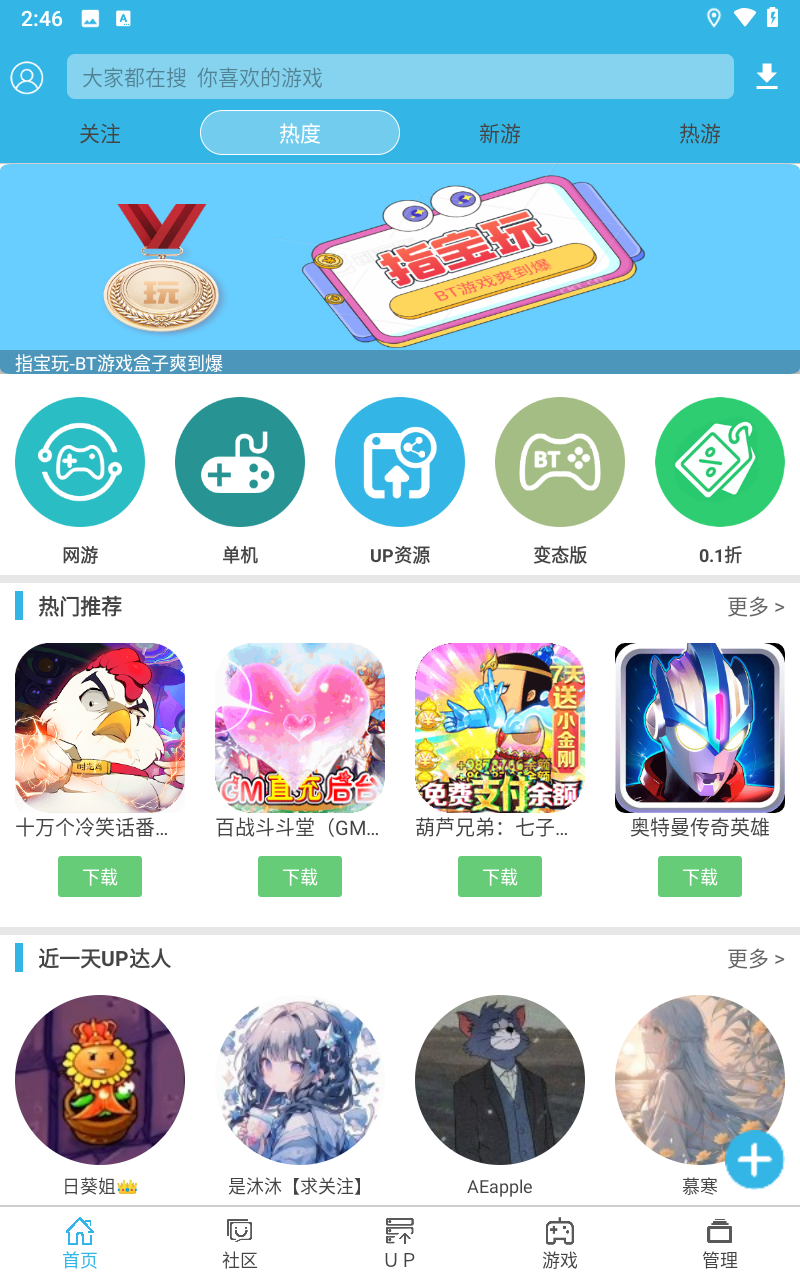Download 奥特曼传奇英雄
This screenshot has width=800, height=1280.
tap(700, 877)
